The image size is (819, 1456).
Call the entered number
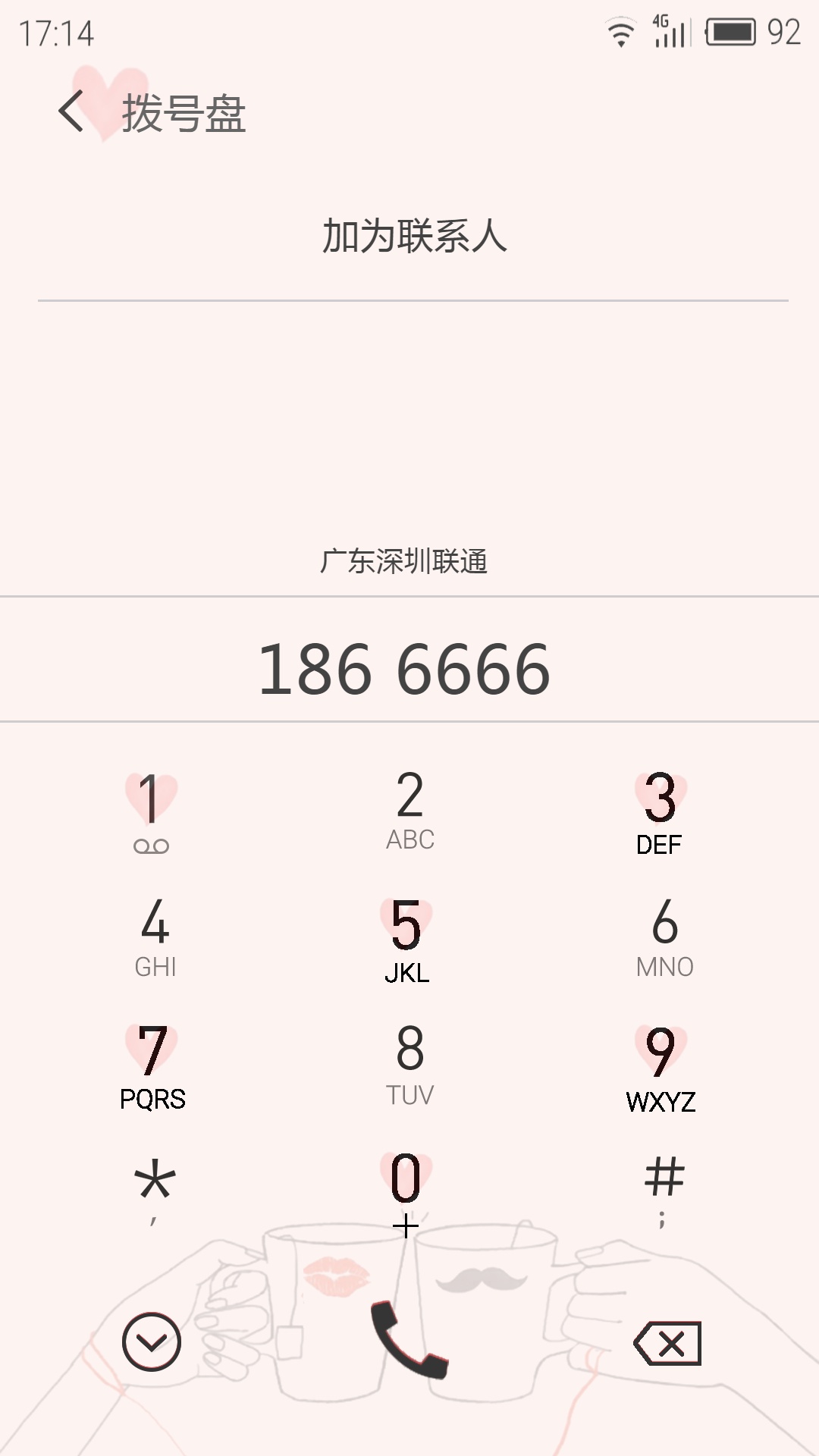[408, 1341]
